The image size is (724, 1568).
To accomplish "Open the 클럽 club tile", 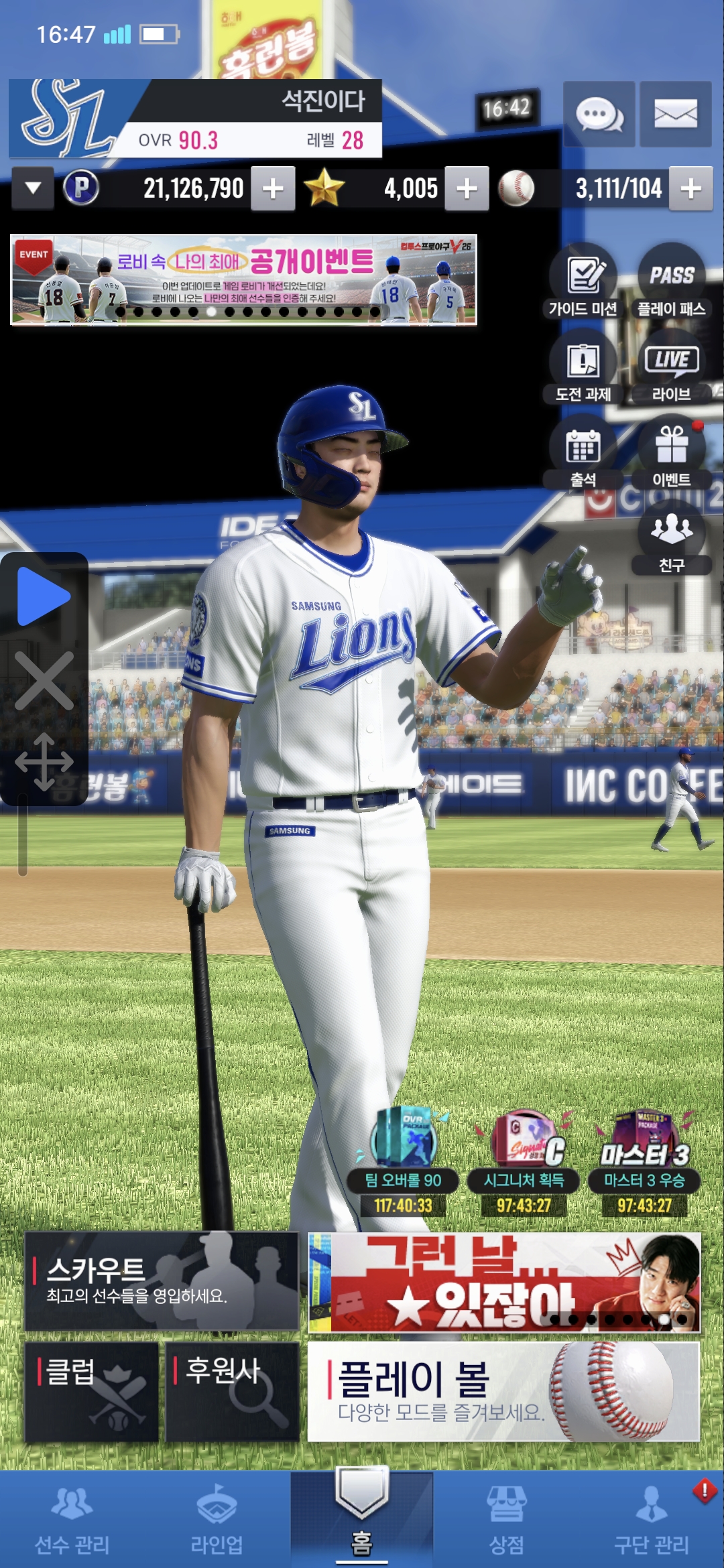I will (92, 1391).
